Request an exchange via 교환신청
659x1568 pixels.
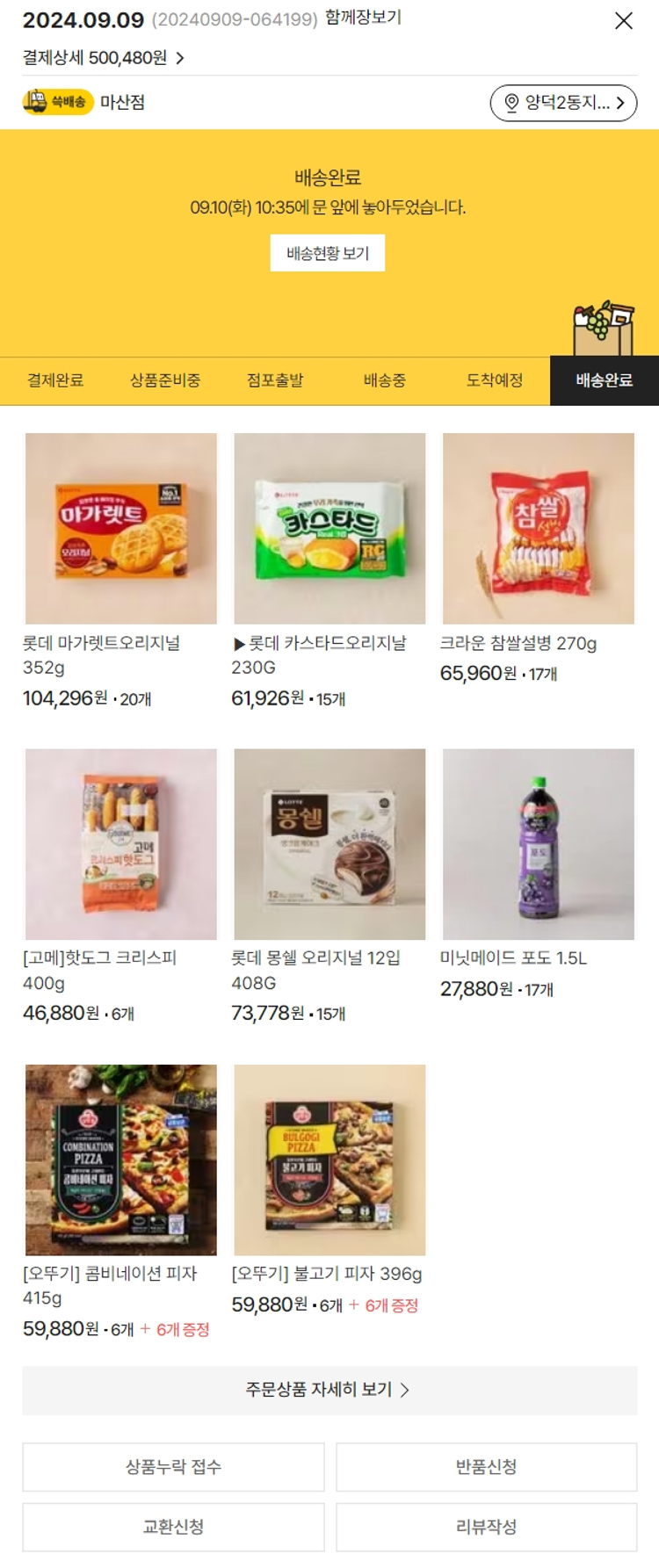point(173,1527)
